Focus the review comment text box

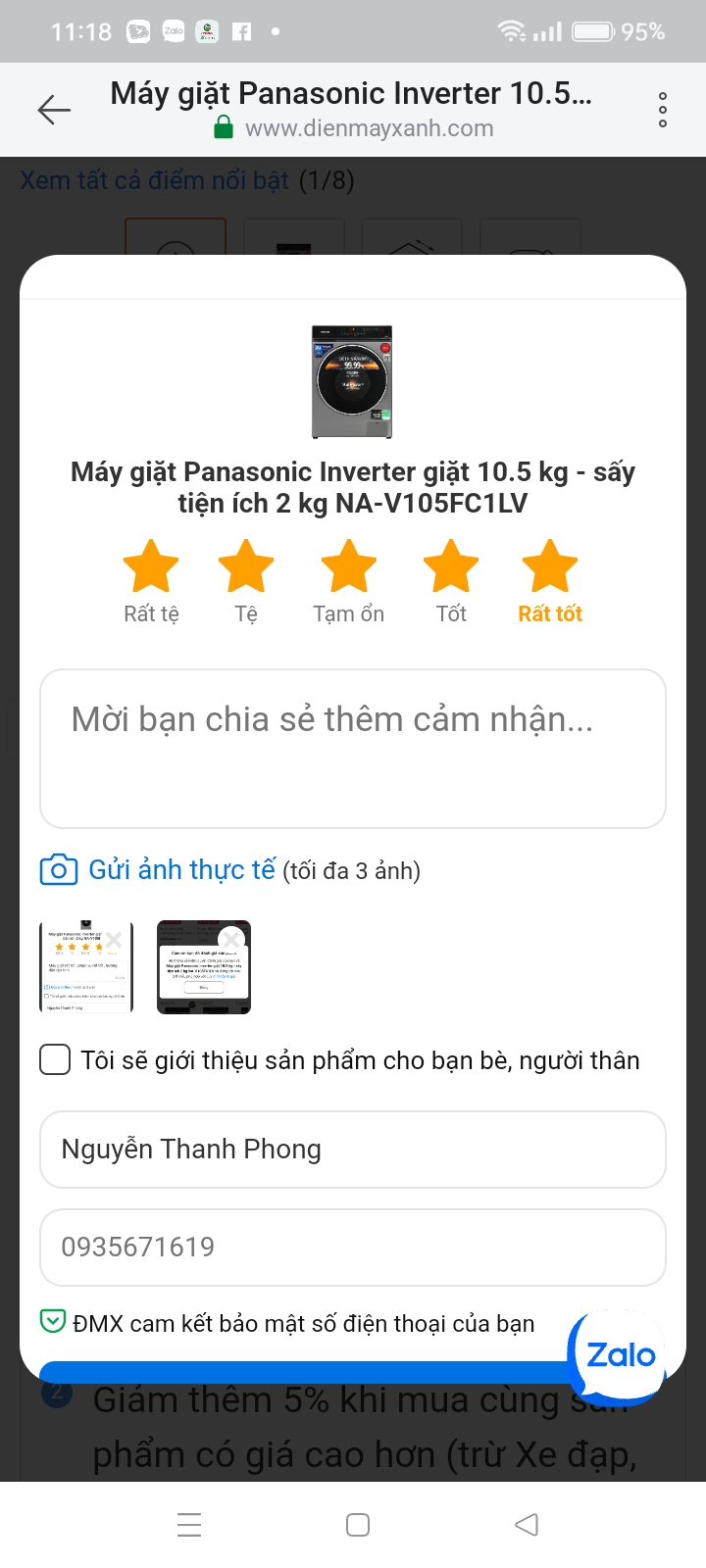[x=353, y=749]
